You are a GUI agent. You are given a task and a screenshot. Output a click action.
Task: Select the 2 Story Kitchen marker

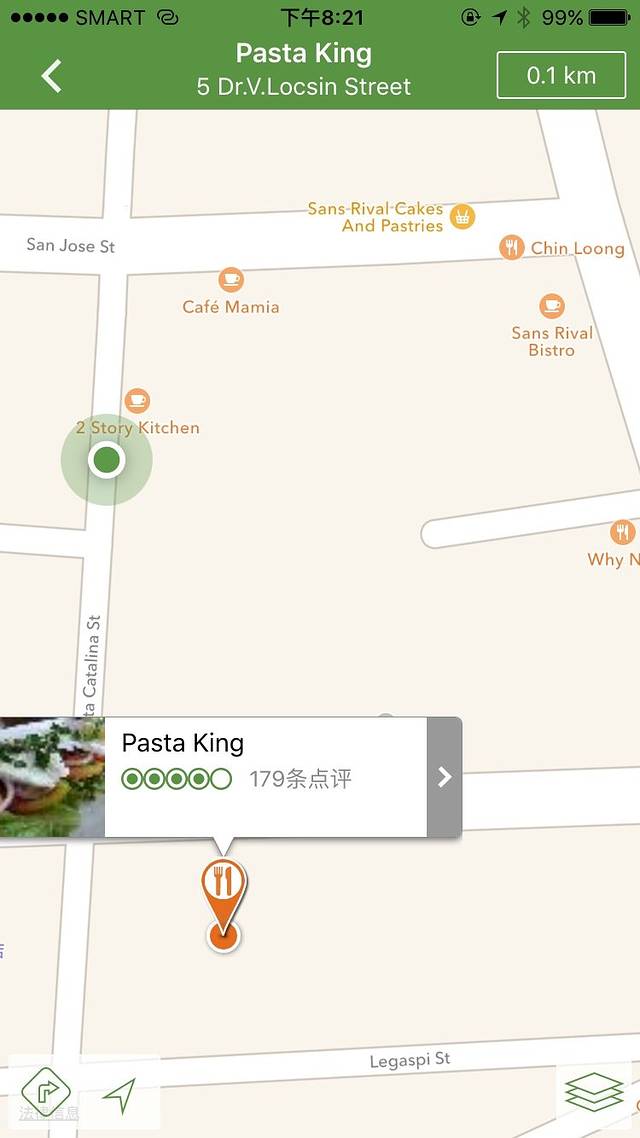137,401
